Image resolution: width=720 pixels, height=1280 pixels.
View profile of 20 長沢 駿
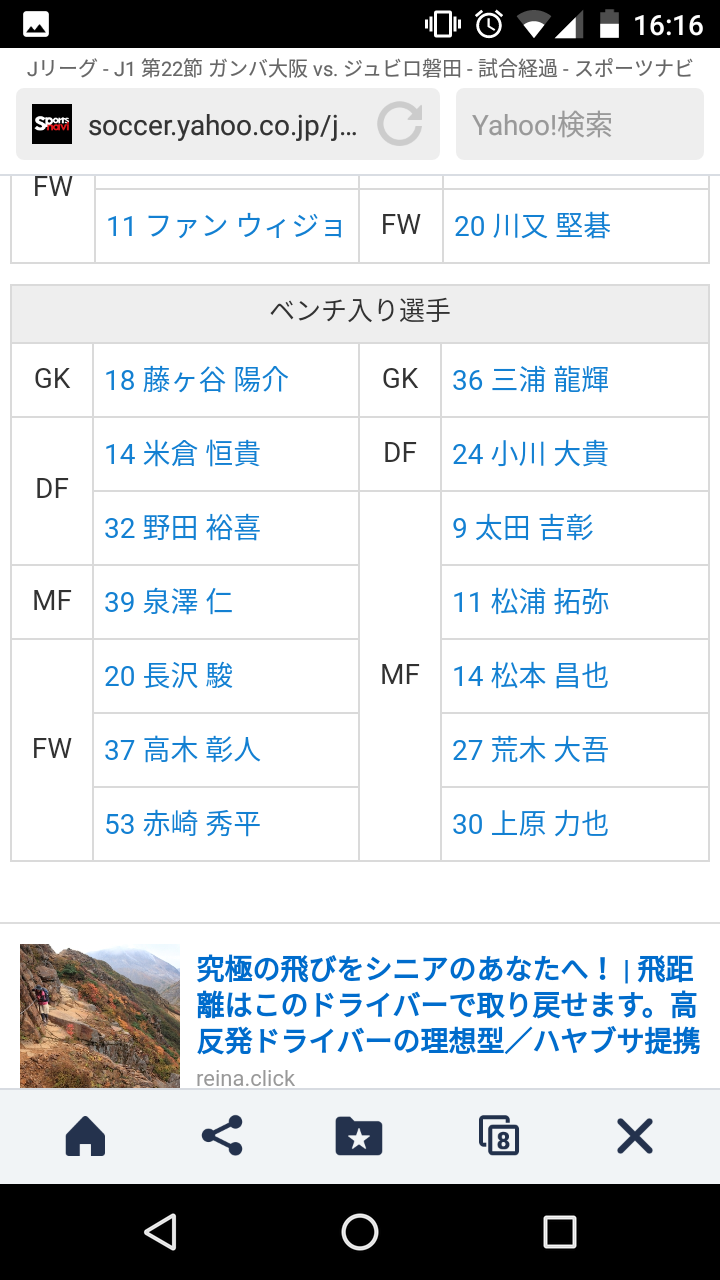coord(169,676)
